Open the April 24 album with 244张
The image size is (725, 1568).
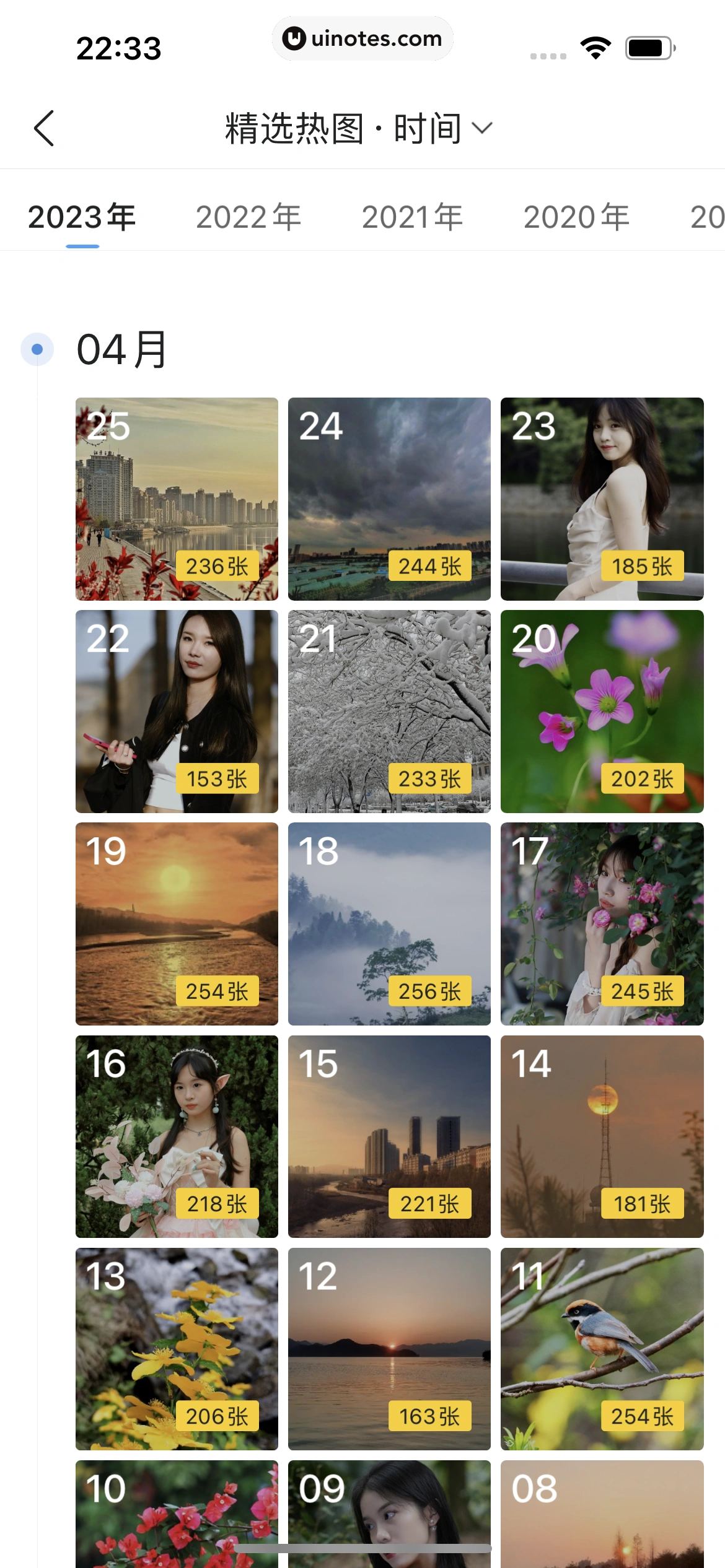389,499
